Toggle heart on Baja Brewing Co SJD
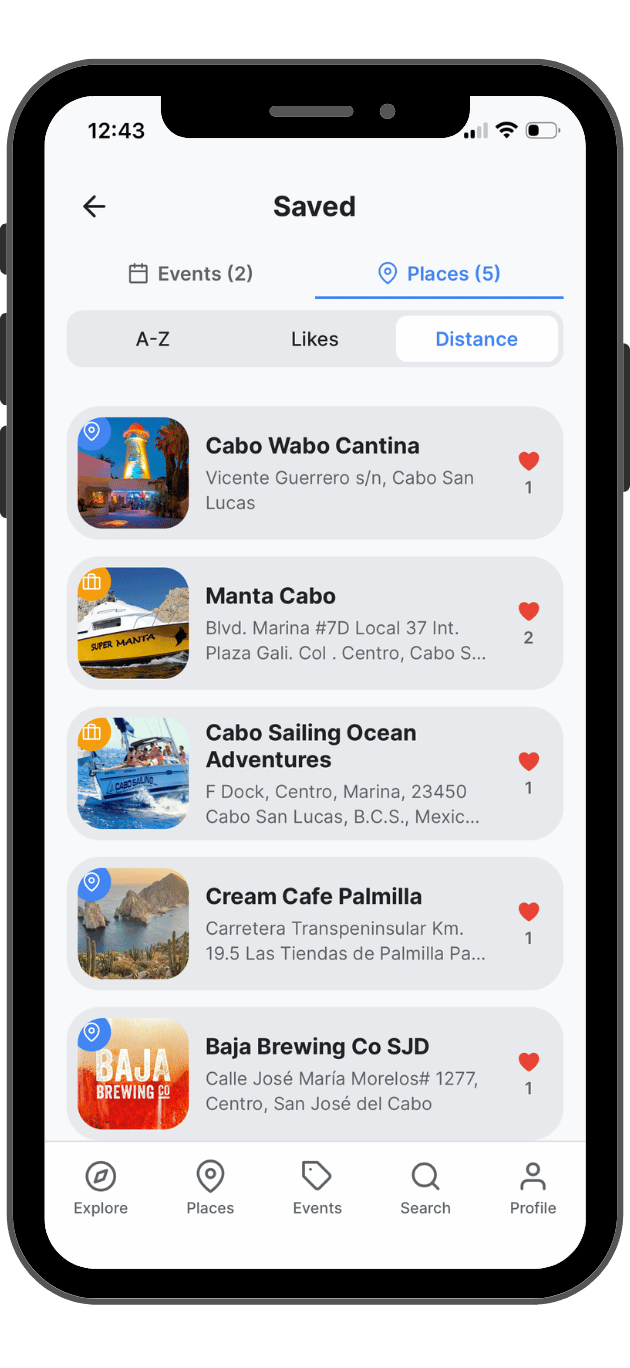The height and width of the screenshot is (1368, 630). 529,1061
